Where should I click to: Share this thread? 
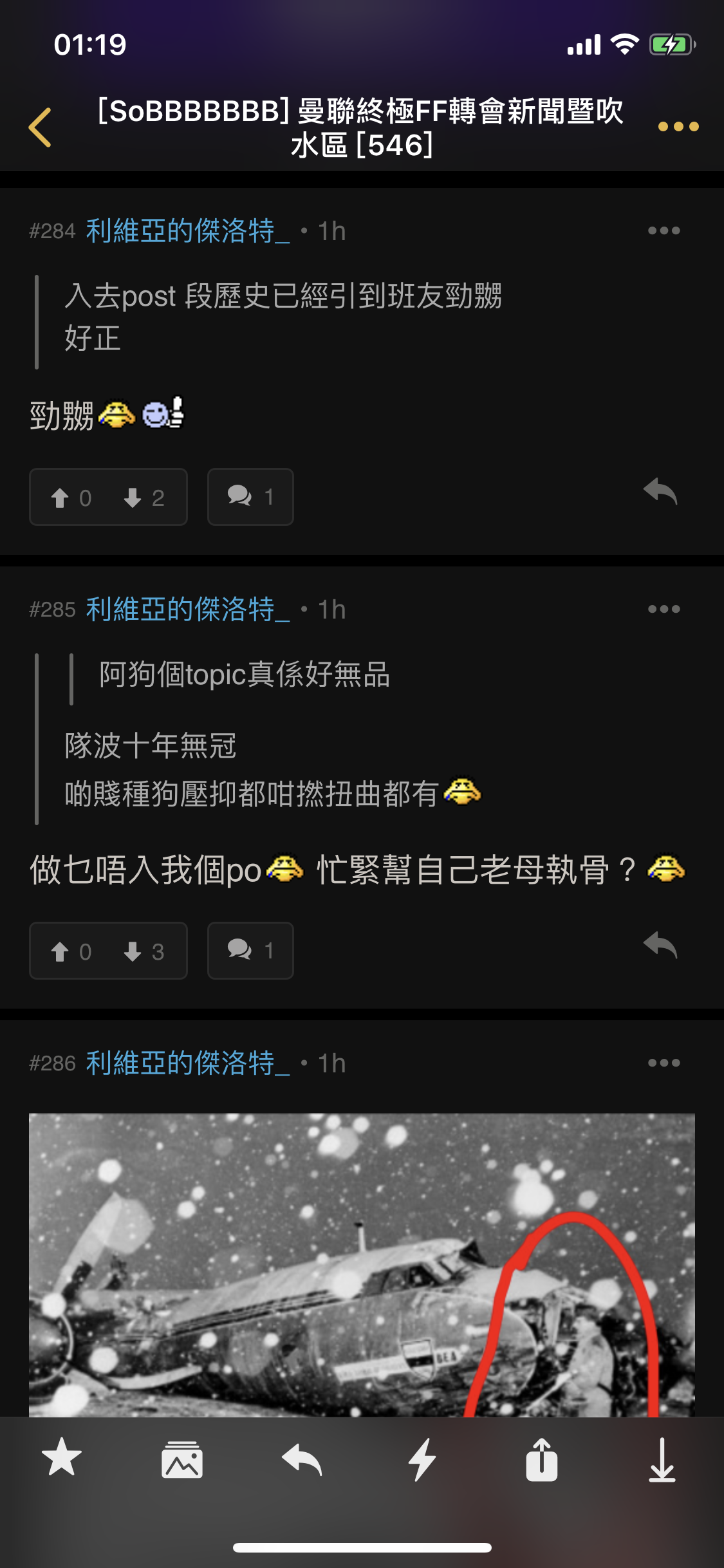pos(541,1460)
